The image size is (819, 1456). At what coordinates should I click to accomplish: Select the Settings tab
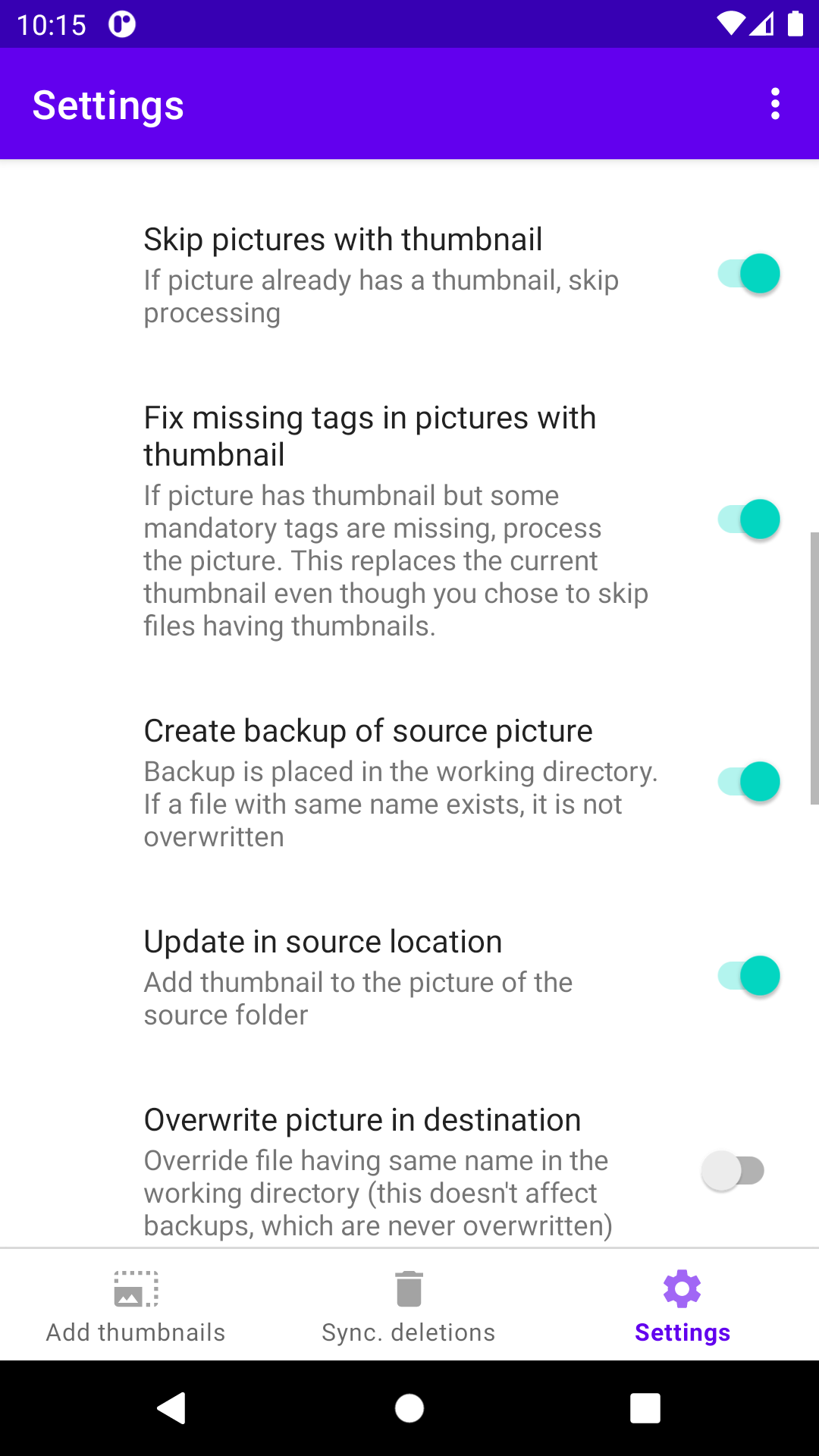pos(682,1306)
